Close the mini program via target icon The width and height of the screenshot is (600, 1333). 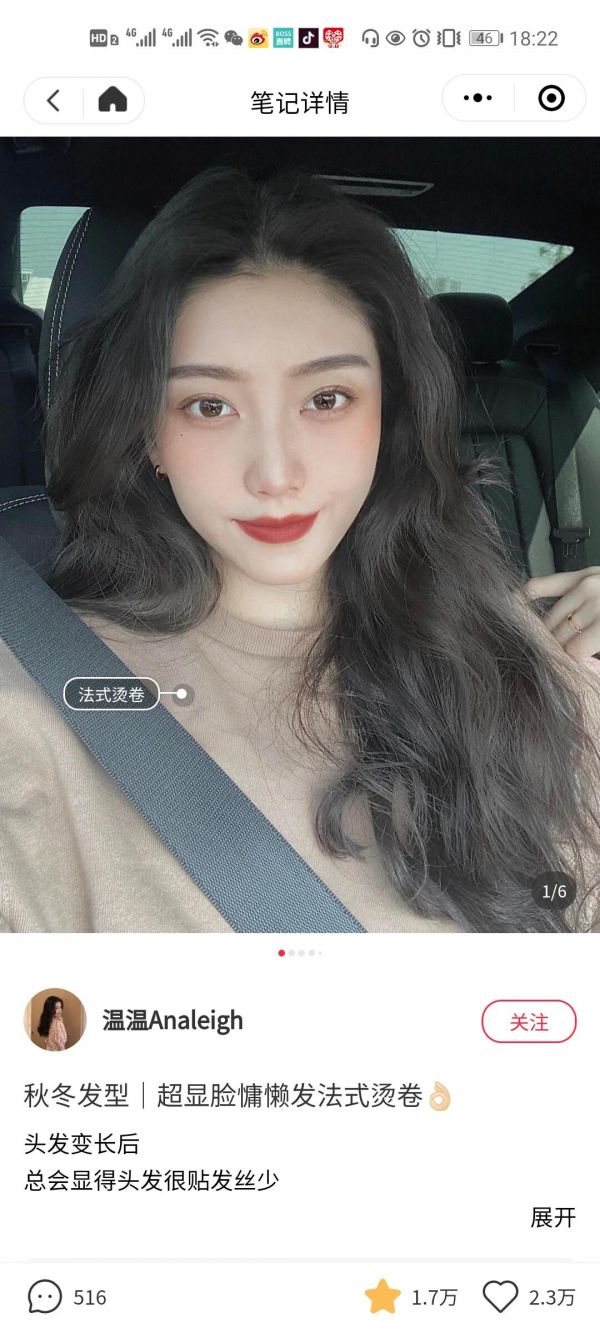pos(551,98)
